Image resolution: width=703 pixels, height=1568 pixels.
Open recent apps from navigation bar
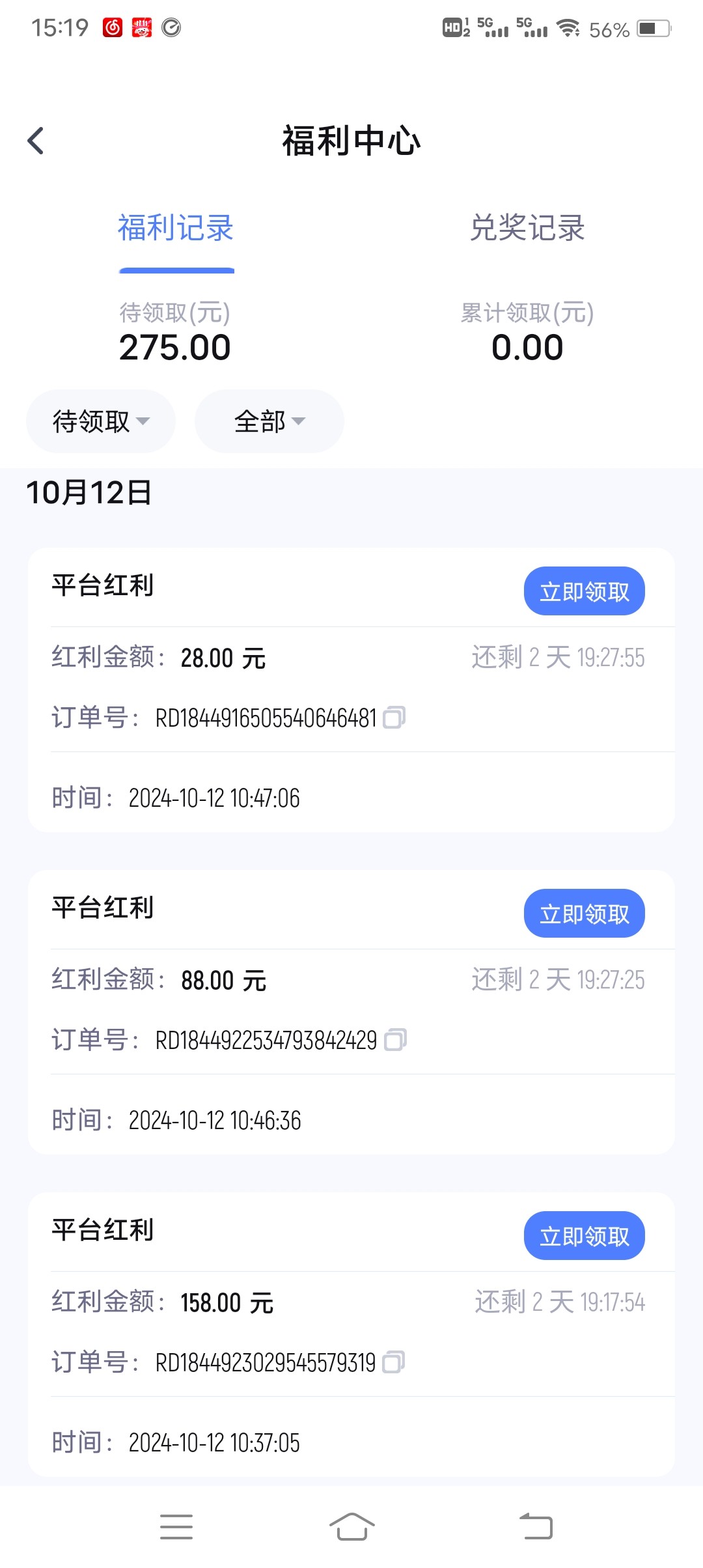tap(176, 1527)
